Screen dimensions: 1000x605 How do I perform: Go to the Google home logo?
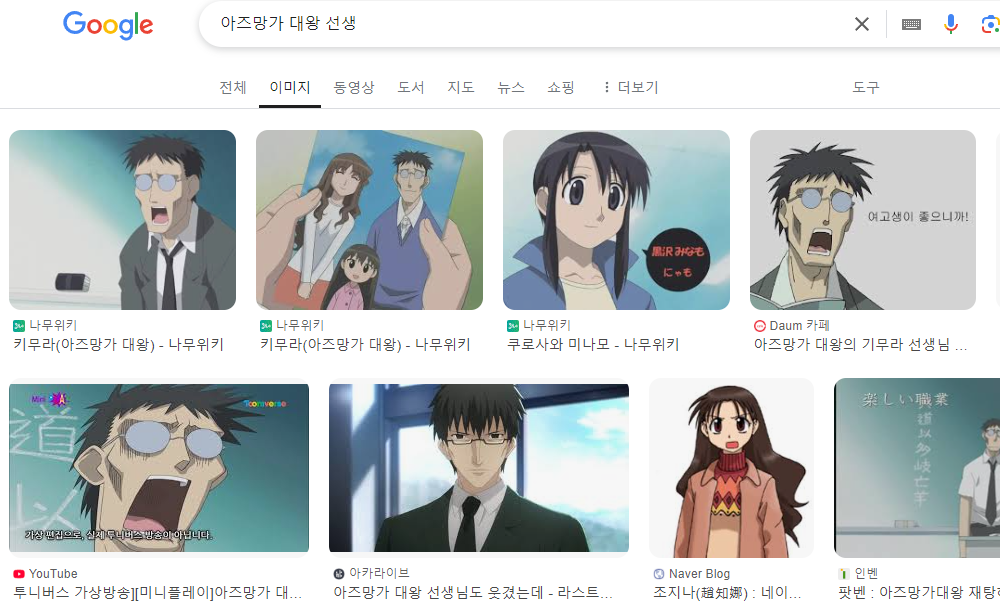tap(108, 25)
